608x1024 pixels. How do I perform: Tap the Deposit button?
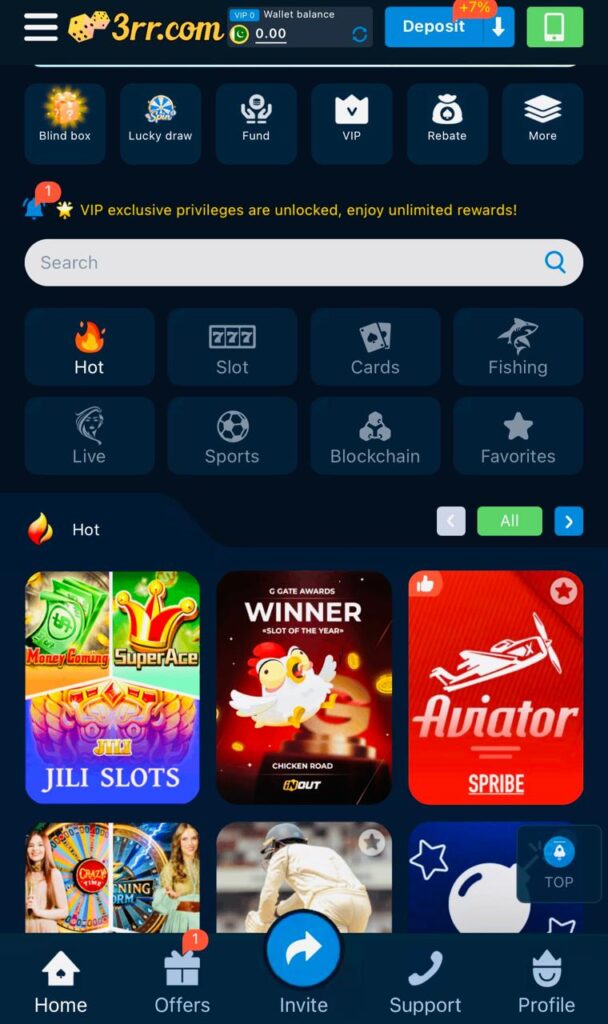click(x=433, y=27)
